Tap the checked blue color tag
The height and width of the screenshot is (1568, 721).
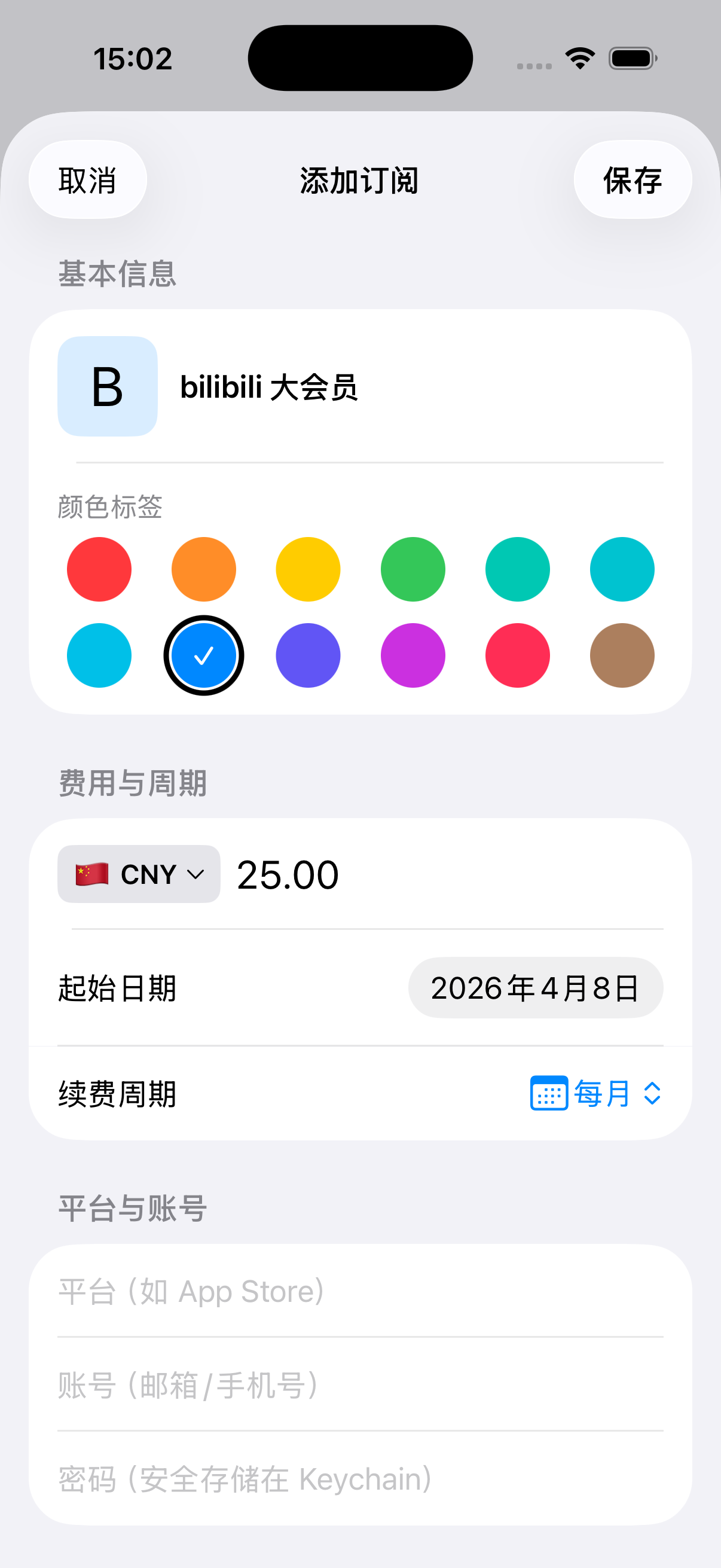[x=204, y=655]
